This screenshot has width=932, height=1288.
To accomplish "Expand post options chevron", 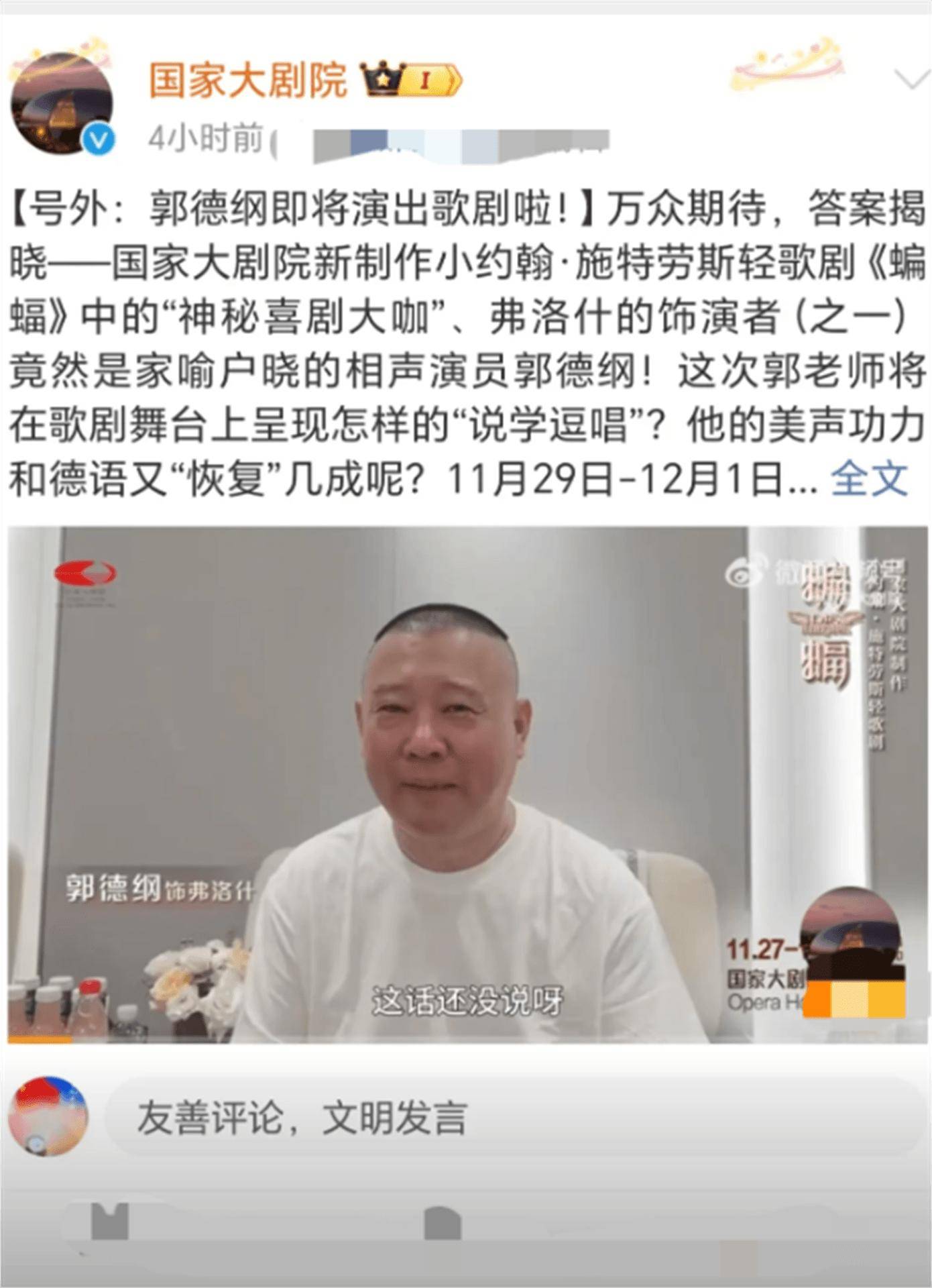I will click(x=912, y=80).
